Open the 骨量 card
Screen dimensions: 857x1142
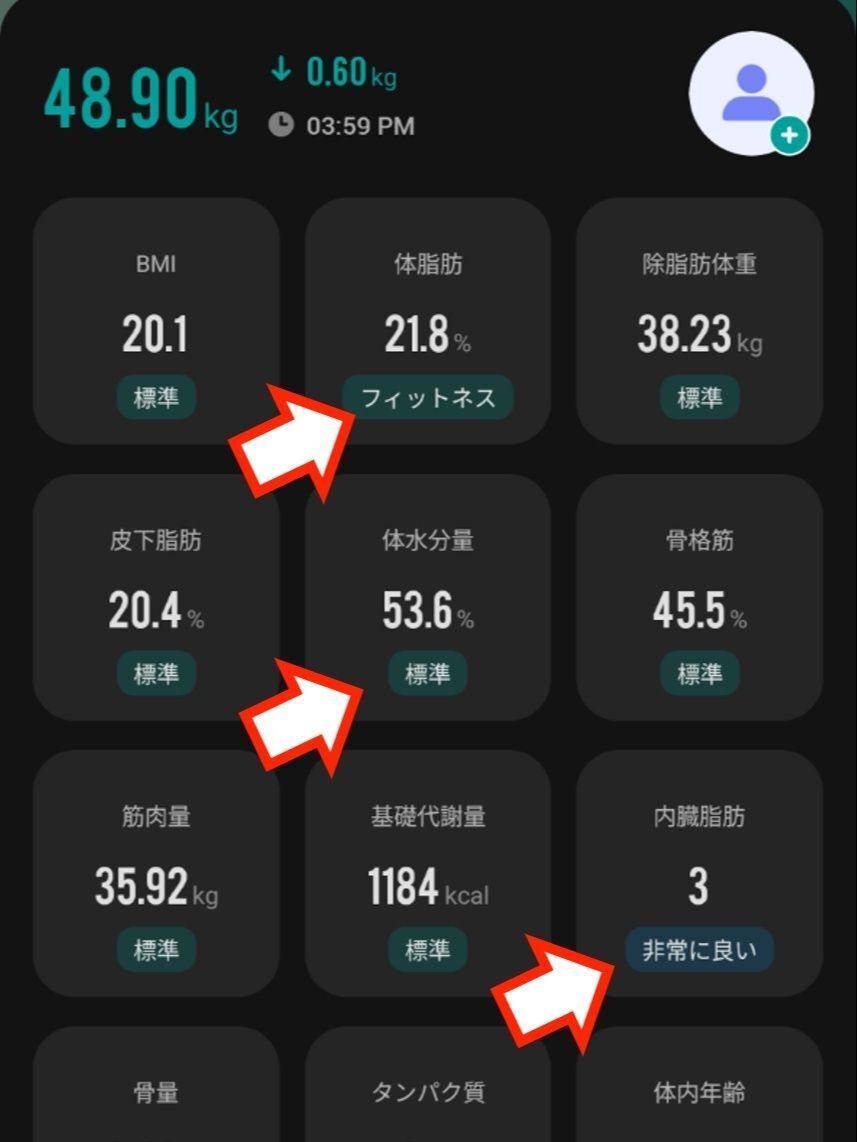(x=156, y=1090)
